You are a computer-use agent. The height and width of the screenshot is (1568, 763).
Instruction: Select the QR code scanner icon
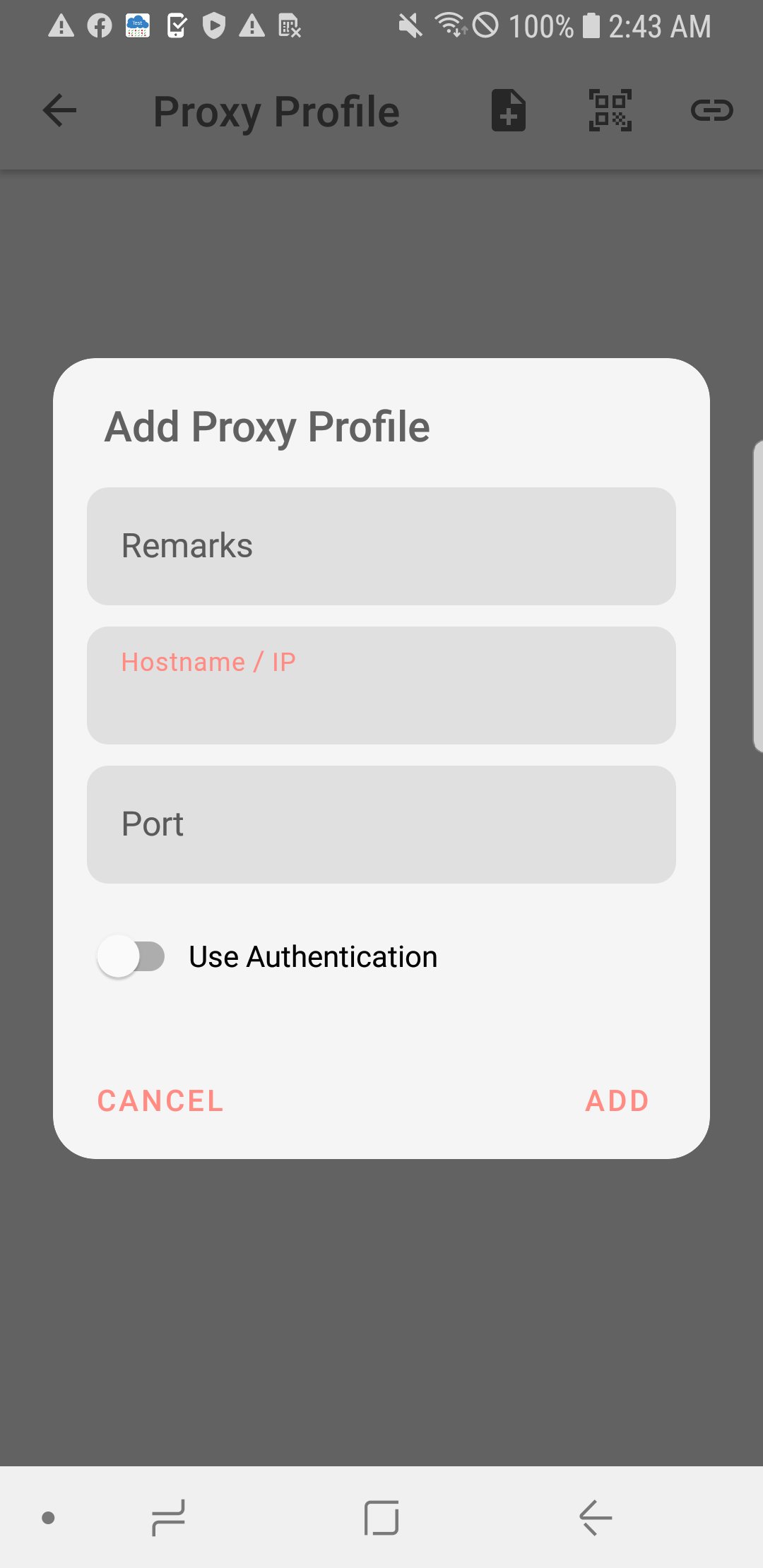[x=610, y=110]
